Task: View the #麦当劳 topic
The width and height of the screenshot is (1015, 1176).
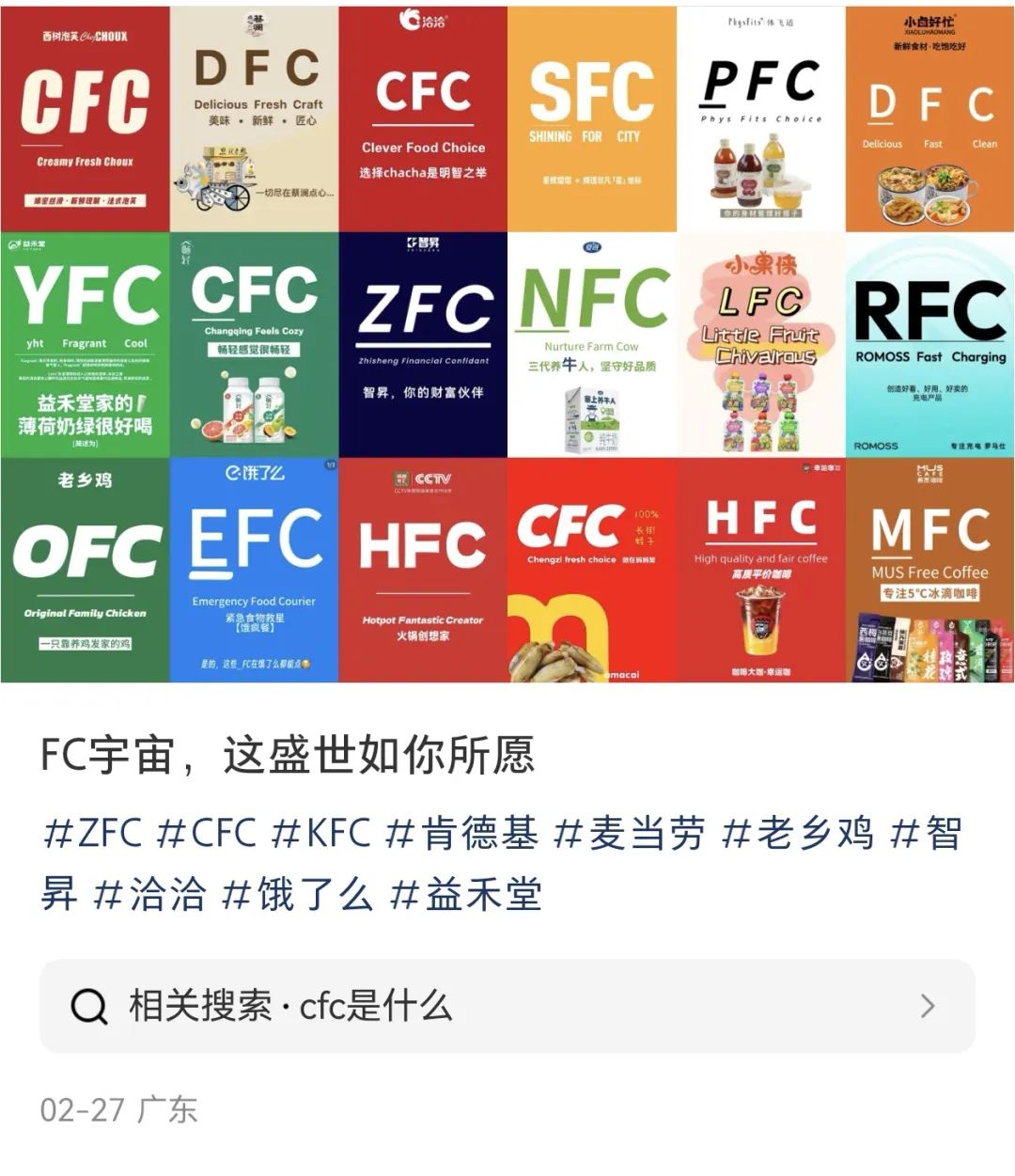Action: point(630,834)
